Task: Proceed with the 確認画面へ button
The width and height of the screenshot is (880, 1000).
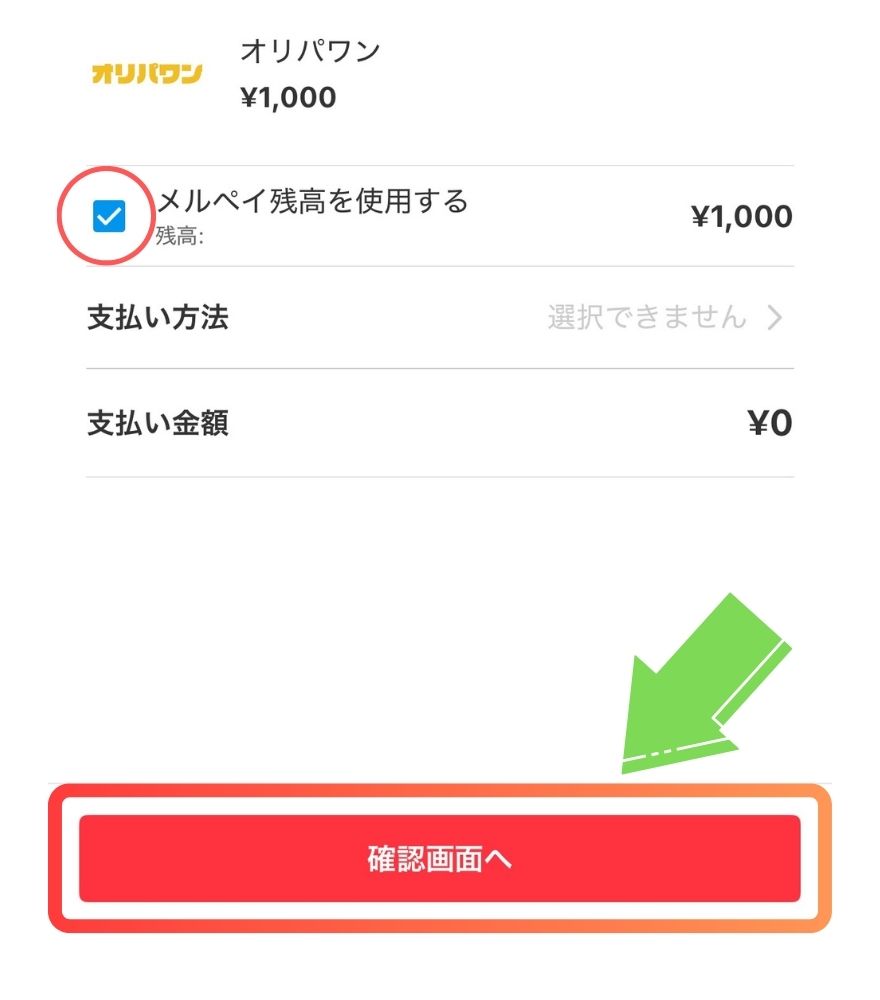Action: pos(440,859)
